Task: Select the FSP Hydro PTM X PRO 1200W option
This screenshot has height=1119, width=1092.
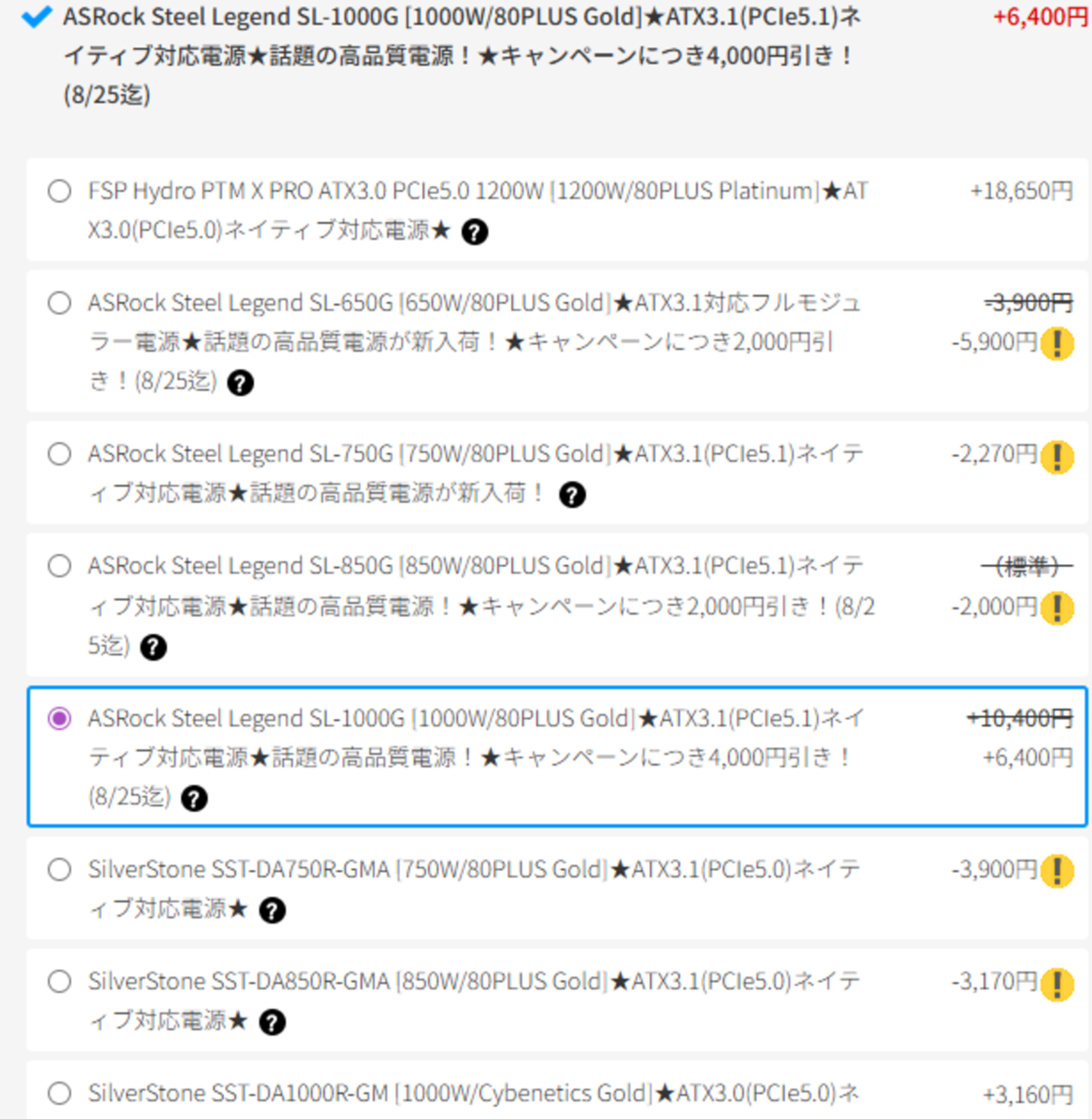Action: [x=59, y=190]
